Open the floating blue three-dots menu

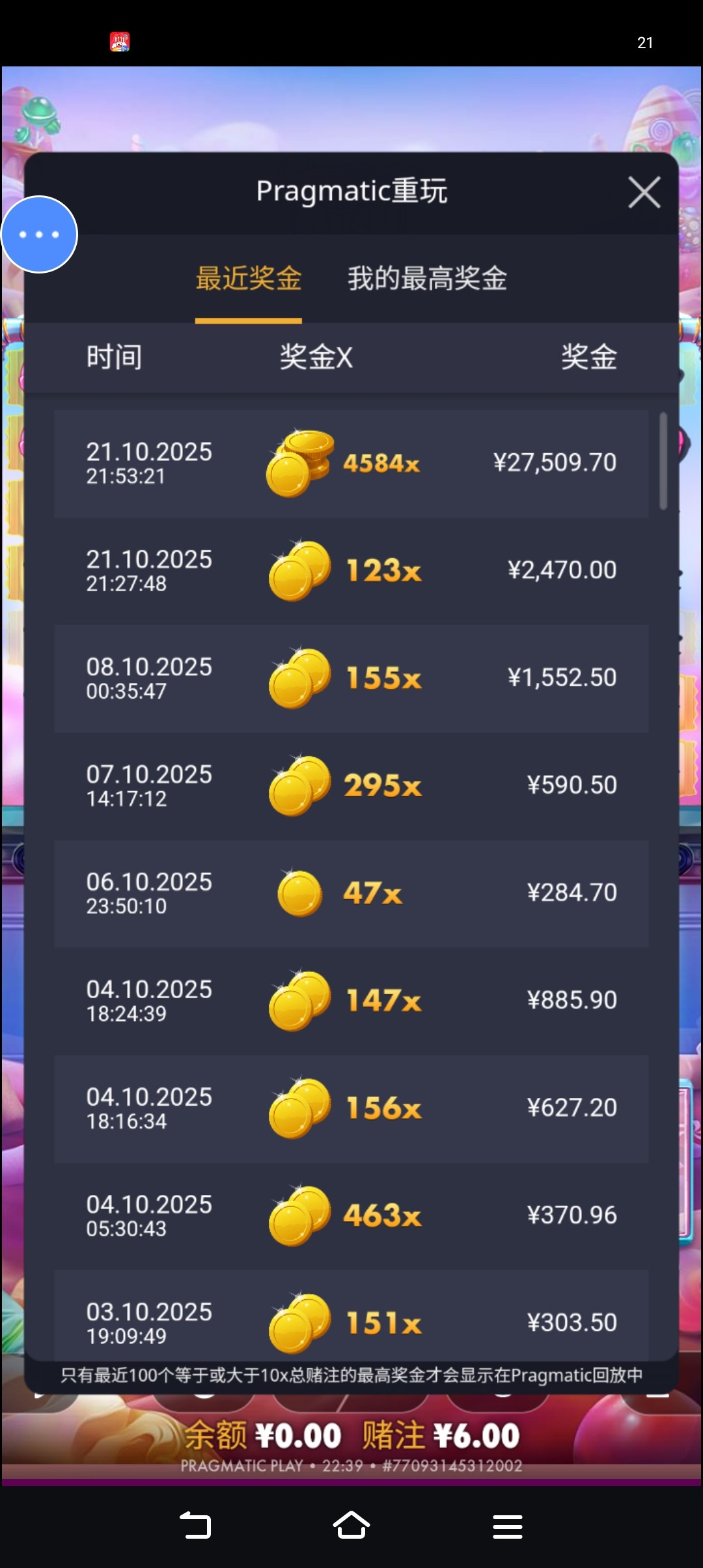coord(39,234)
